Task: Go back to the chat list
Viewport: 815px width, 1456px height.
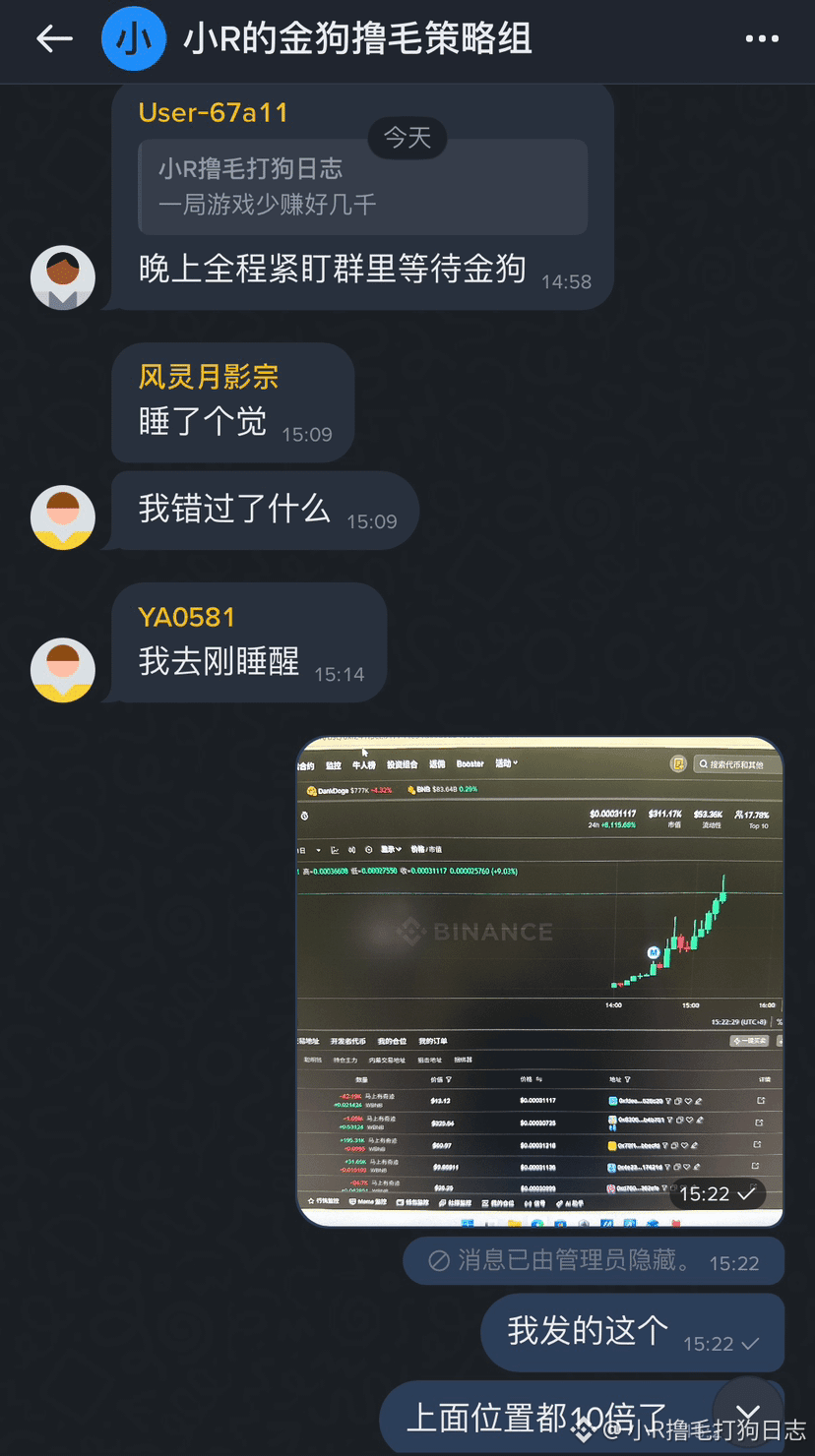Action: coord(54,39)
